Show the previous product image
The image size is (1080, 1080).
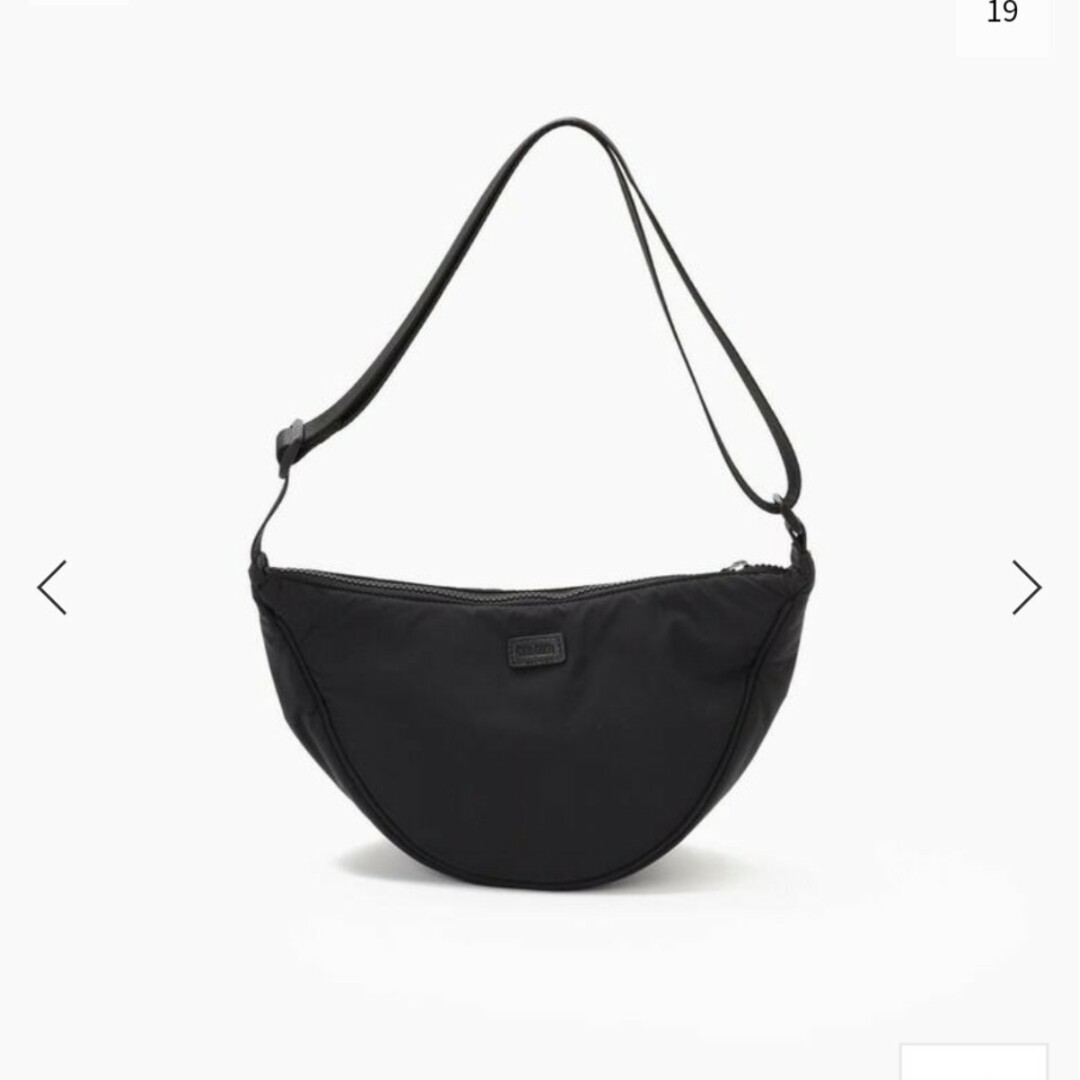(x=52, y=587)
